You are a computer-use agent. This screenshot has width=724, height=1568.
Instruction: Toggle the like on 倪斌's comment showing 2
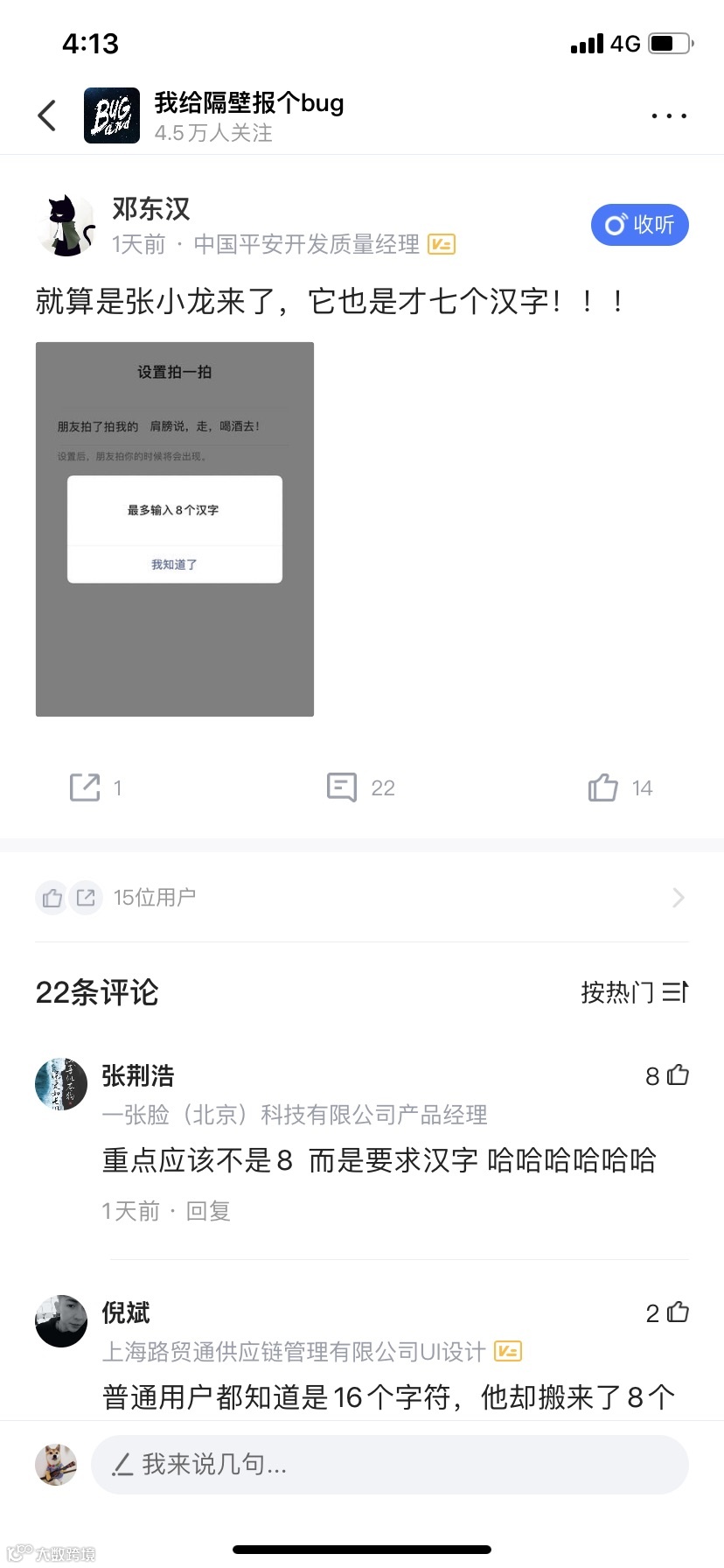pos(677,1312)
